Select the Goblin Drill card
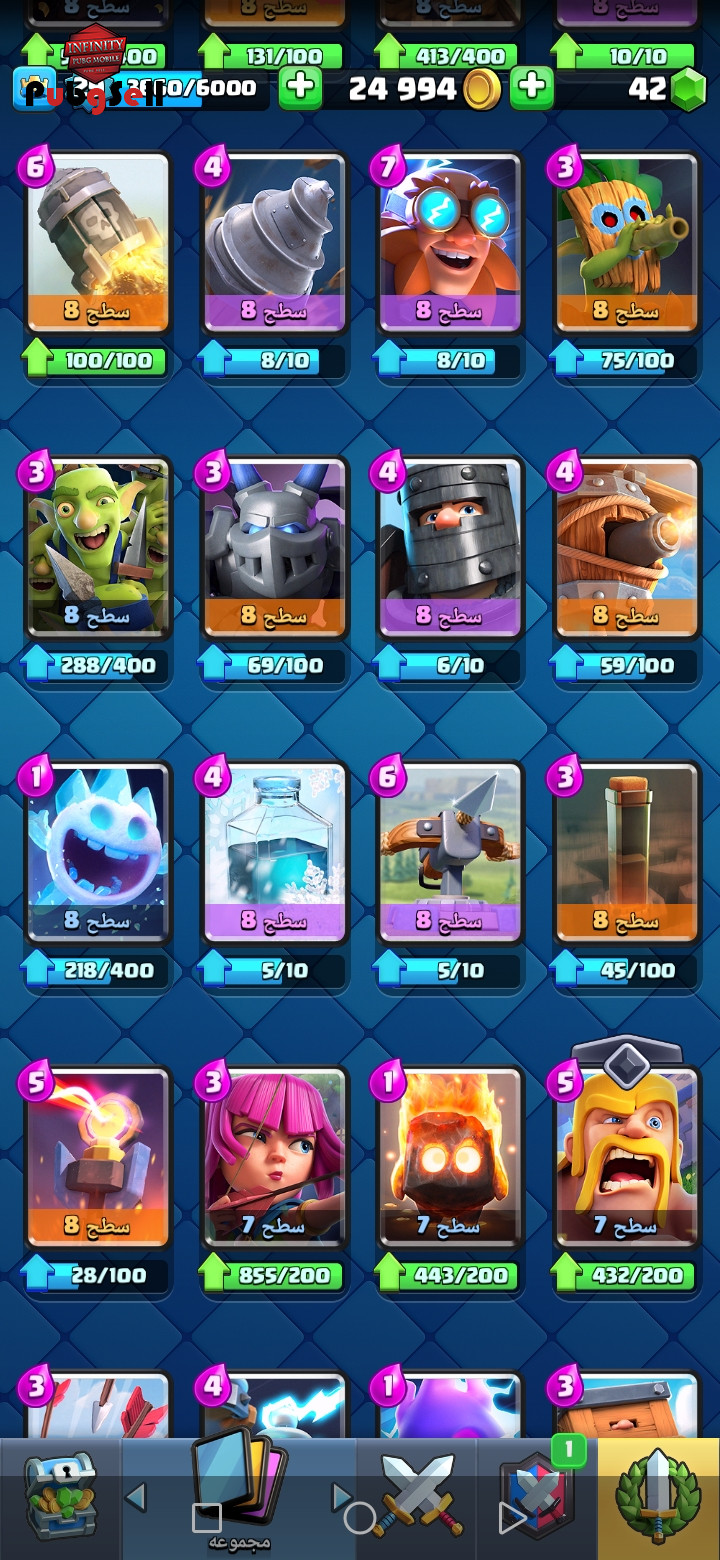Screen dimensions: 720x1560 pyautogui.click(x=275, y=242)
